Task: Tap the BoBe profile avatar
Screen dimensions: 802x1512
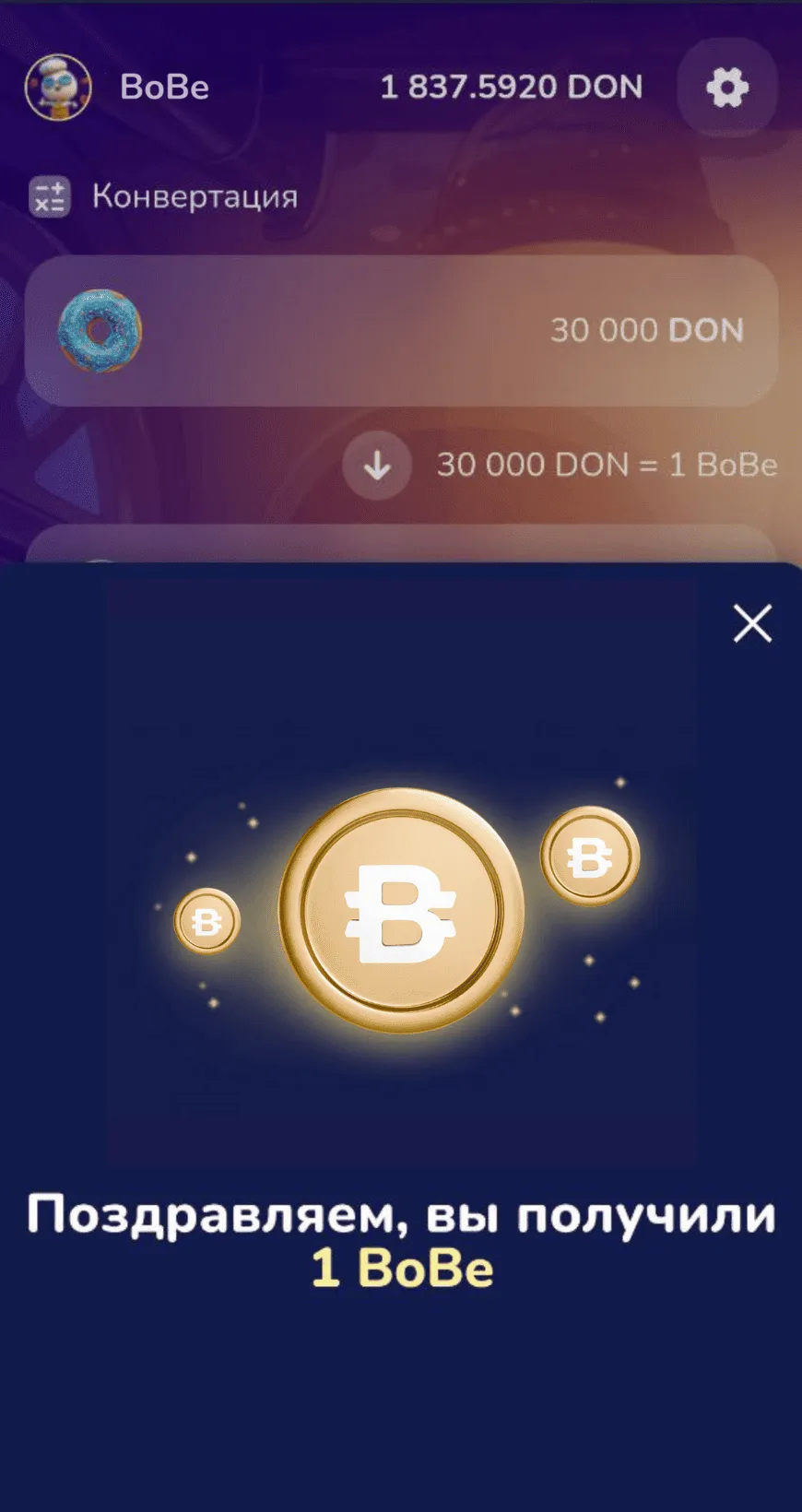Action: (58, 88)
